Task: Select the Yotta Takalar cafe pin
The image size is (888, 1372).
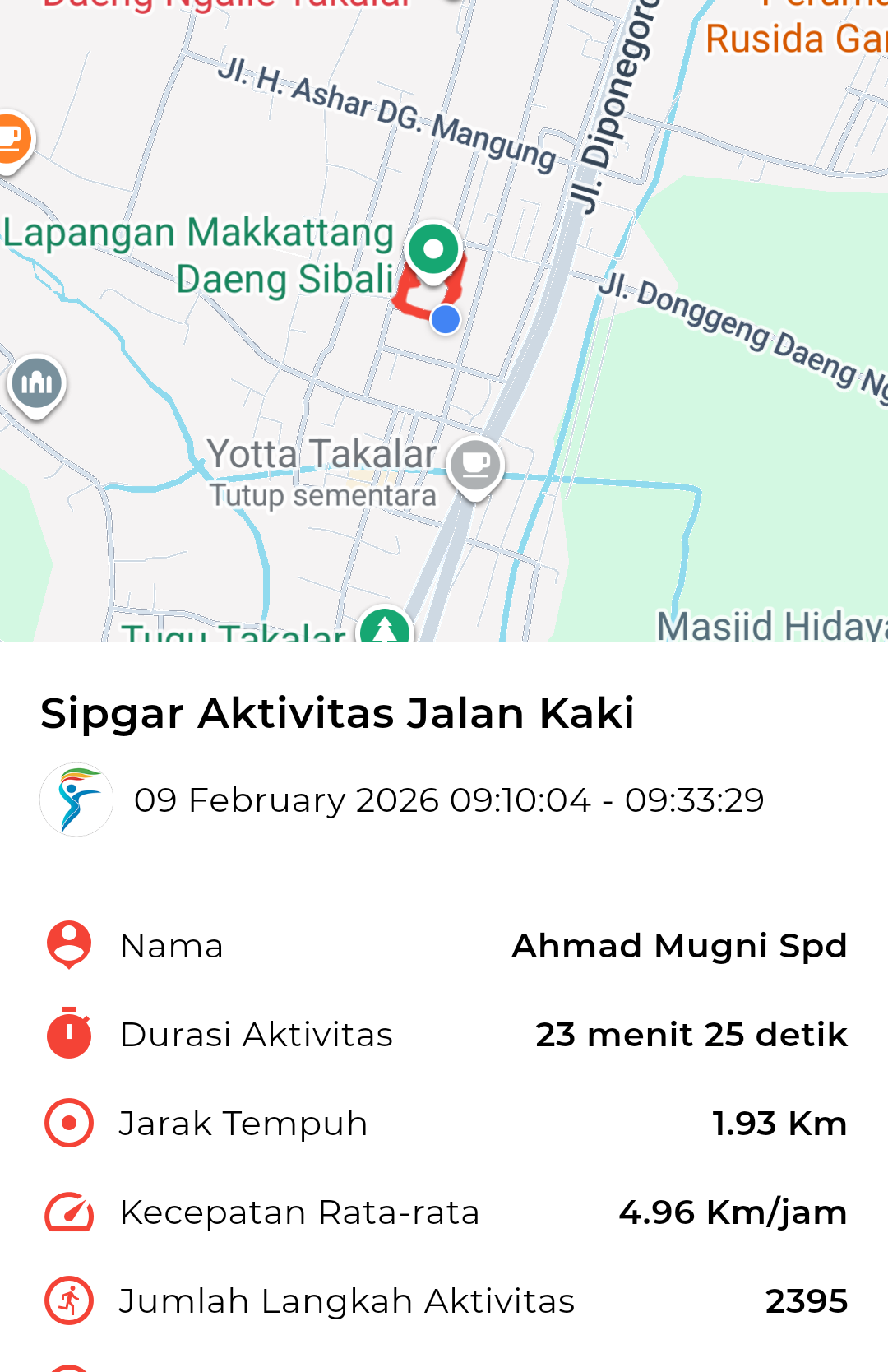Action: click(475, 466)
